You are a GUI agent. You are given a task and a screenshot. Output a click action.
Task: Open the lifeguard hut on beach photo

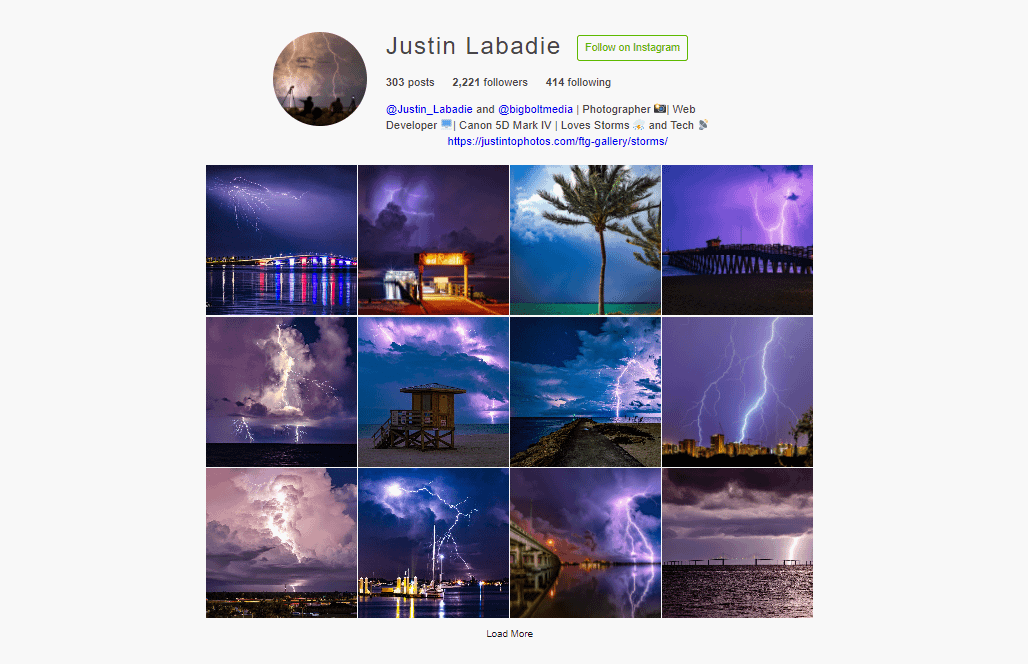click(433, 392)
